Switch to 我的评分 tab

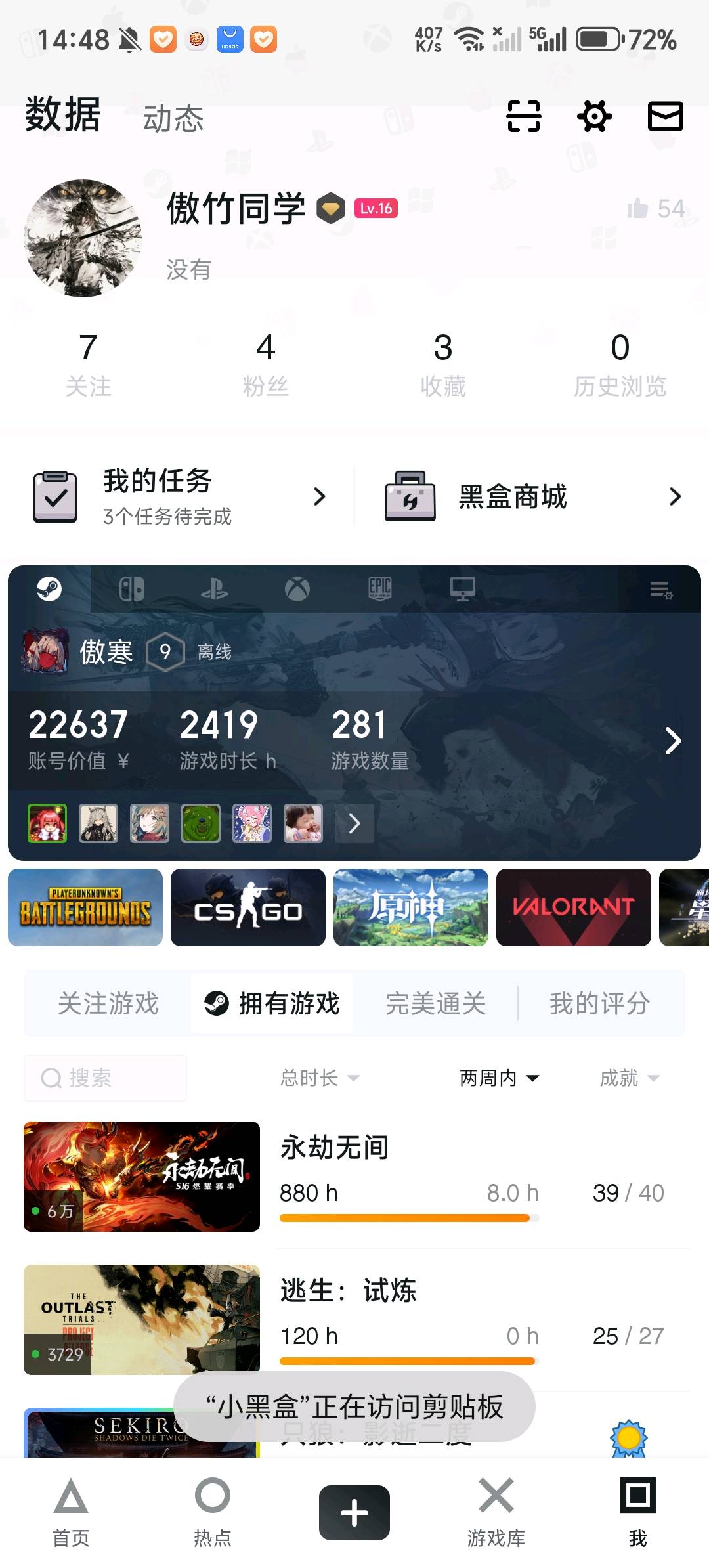click(599, 1003)
